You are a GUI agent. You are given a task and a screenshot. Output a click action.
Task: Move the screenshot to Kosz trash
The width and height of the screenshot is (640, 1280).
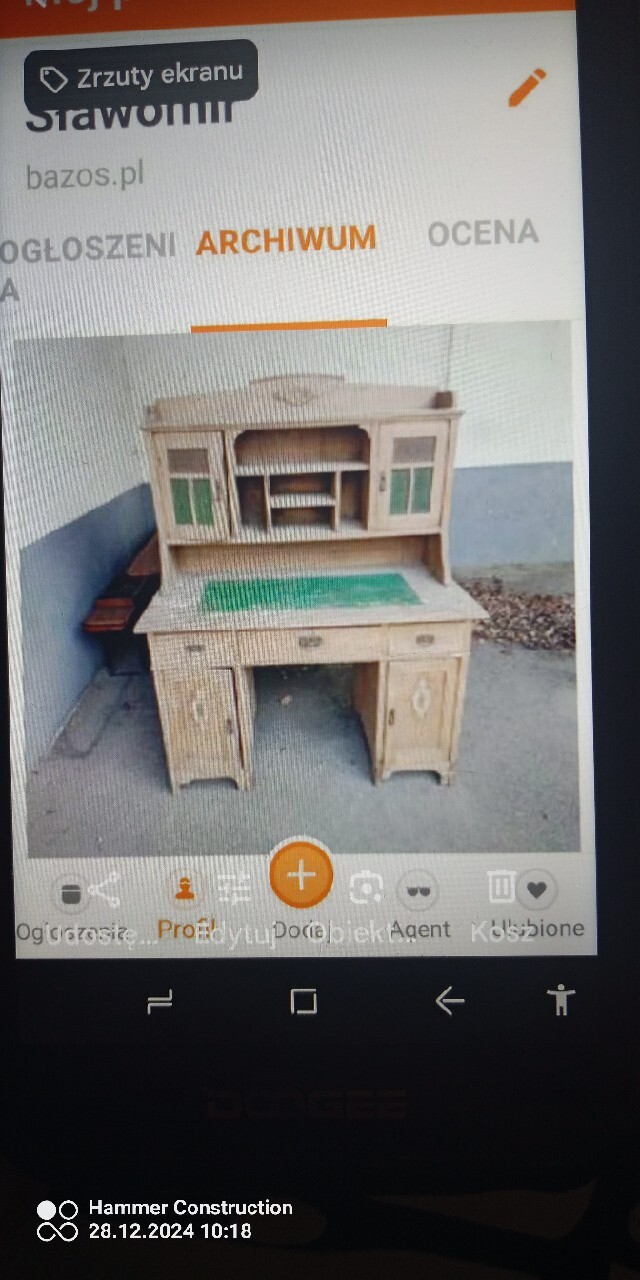[x=501, y=888]
